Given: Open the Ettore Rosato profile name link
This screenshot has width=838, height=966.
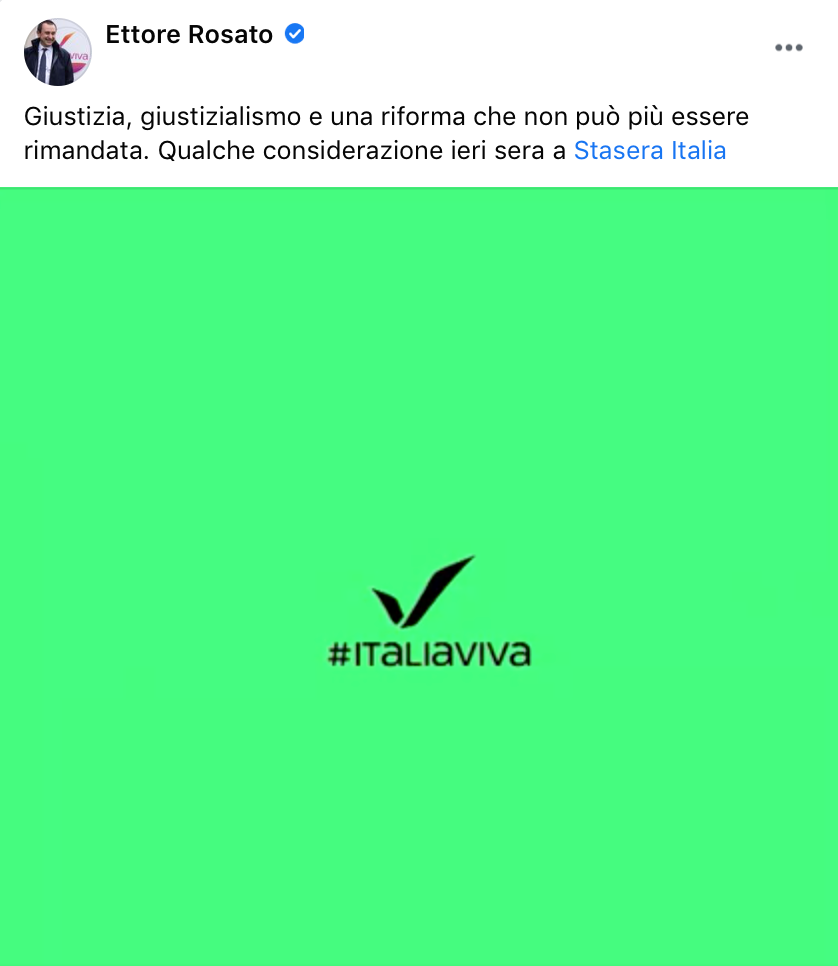Looking at the screenshot, I should (x=189, y=34).
